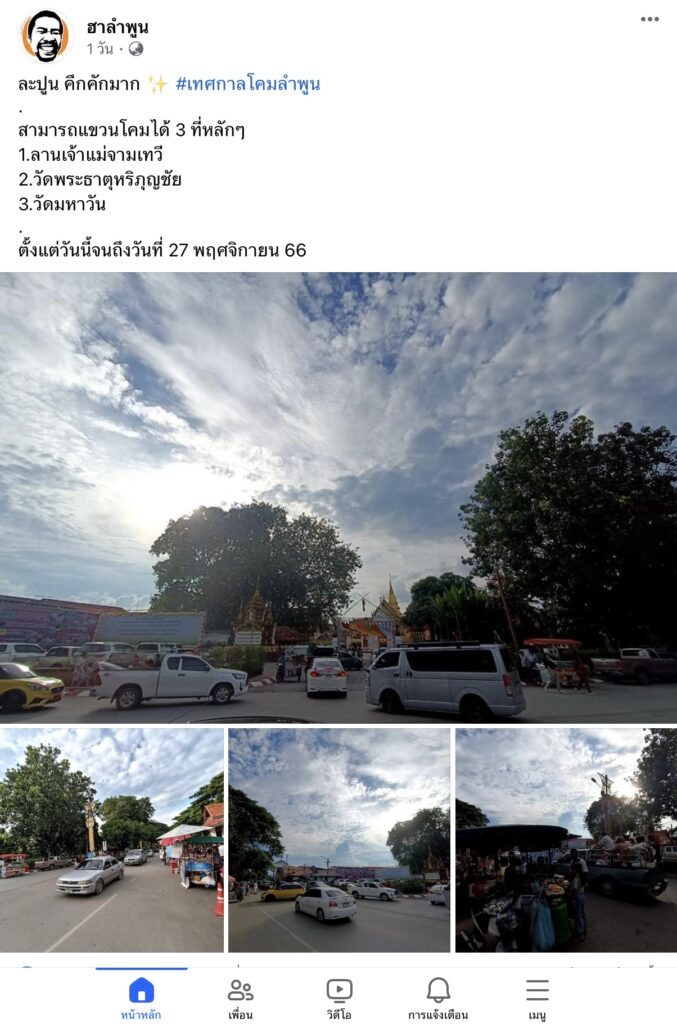The image size is (677, 1024).
Task: Go to the เพื่อน friends tab
Action: [x=240, y=998]
